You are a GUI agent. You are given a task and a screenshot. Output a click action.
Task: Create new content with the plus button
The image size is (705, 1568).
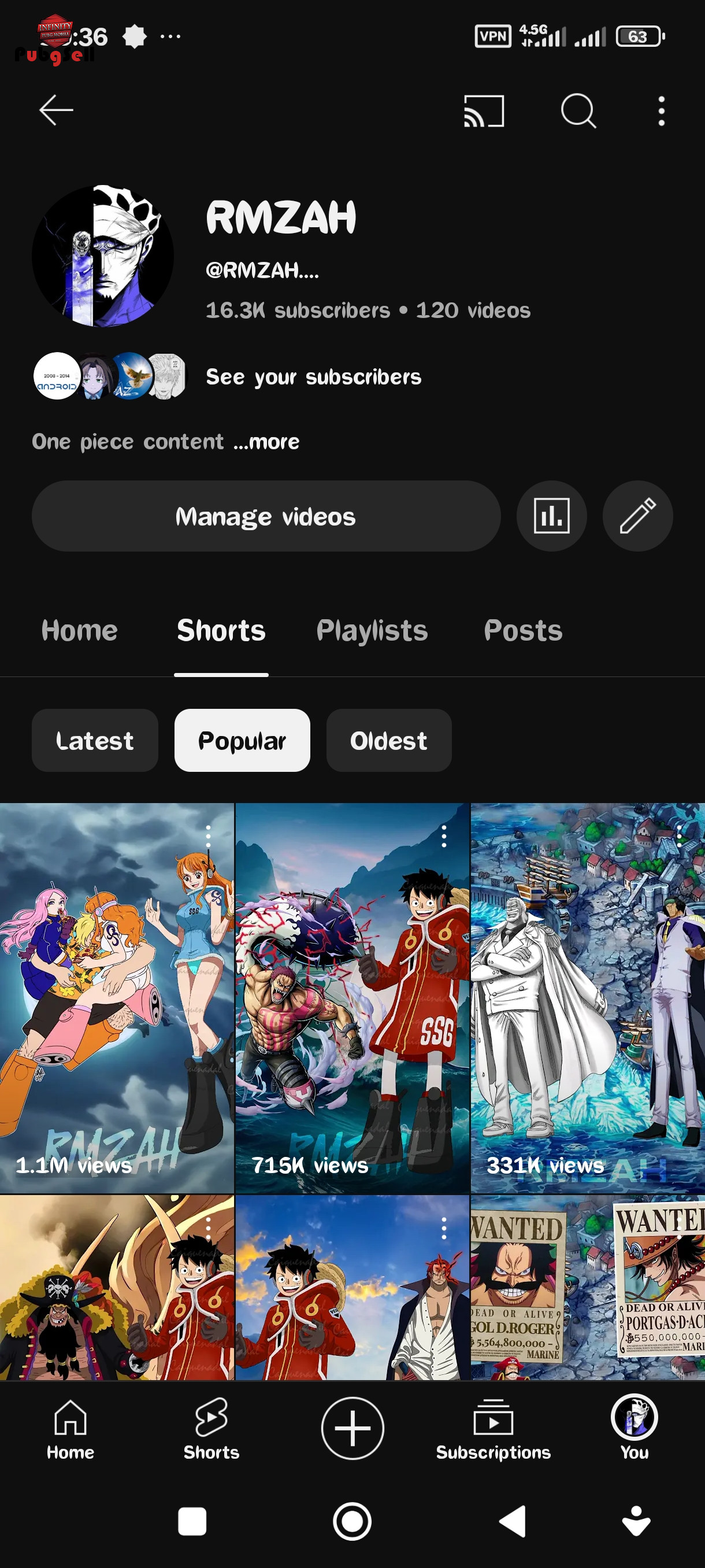352,1428
